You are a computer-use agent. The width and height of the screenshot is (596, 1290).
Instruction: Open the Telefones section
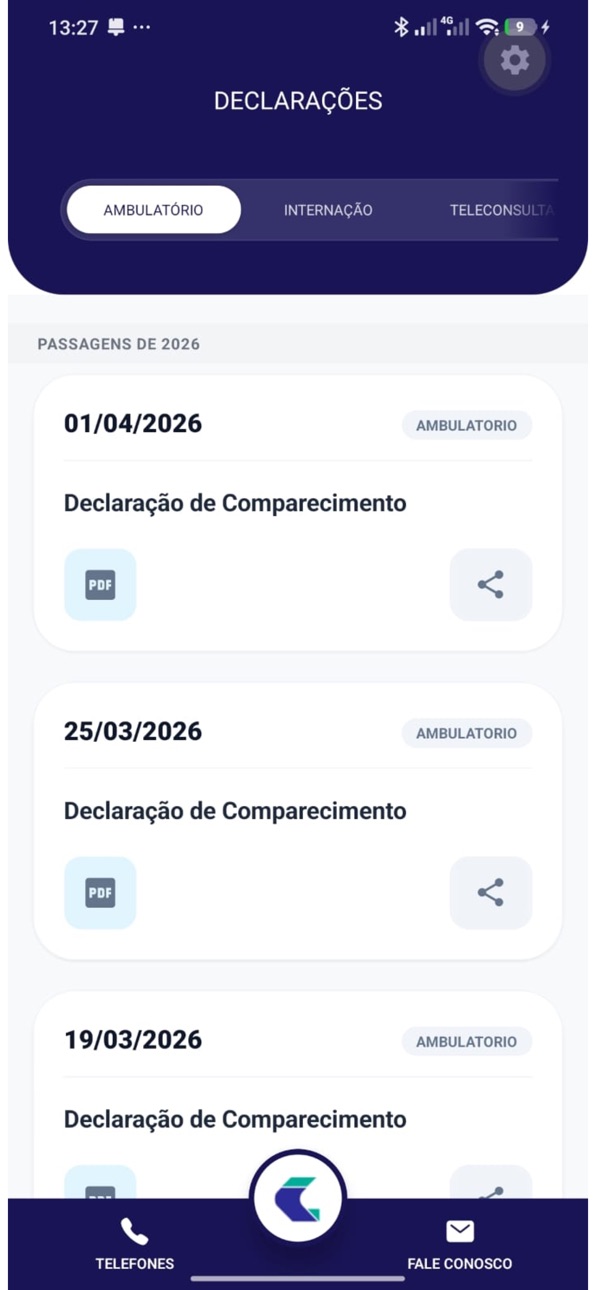coord(135,1244)
